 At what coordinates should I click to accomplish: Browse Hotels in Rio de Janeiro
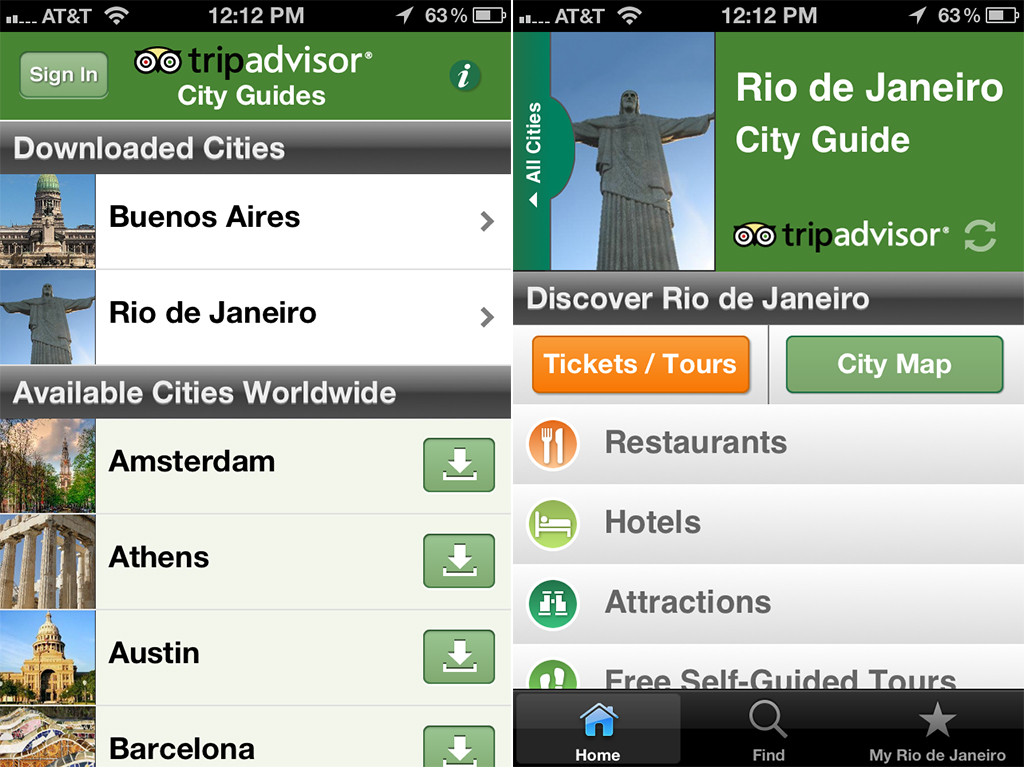point(768,523)
